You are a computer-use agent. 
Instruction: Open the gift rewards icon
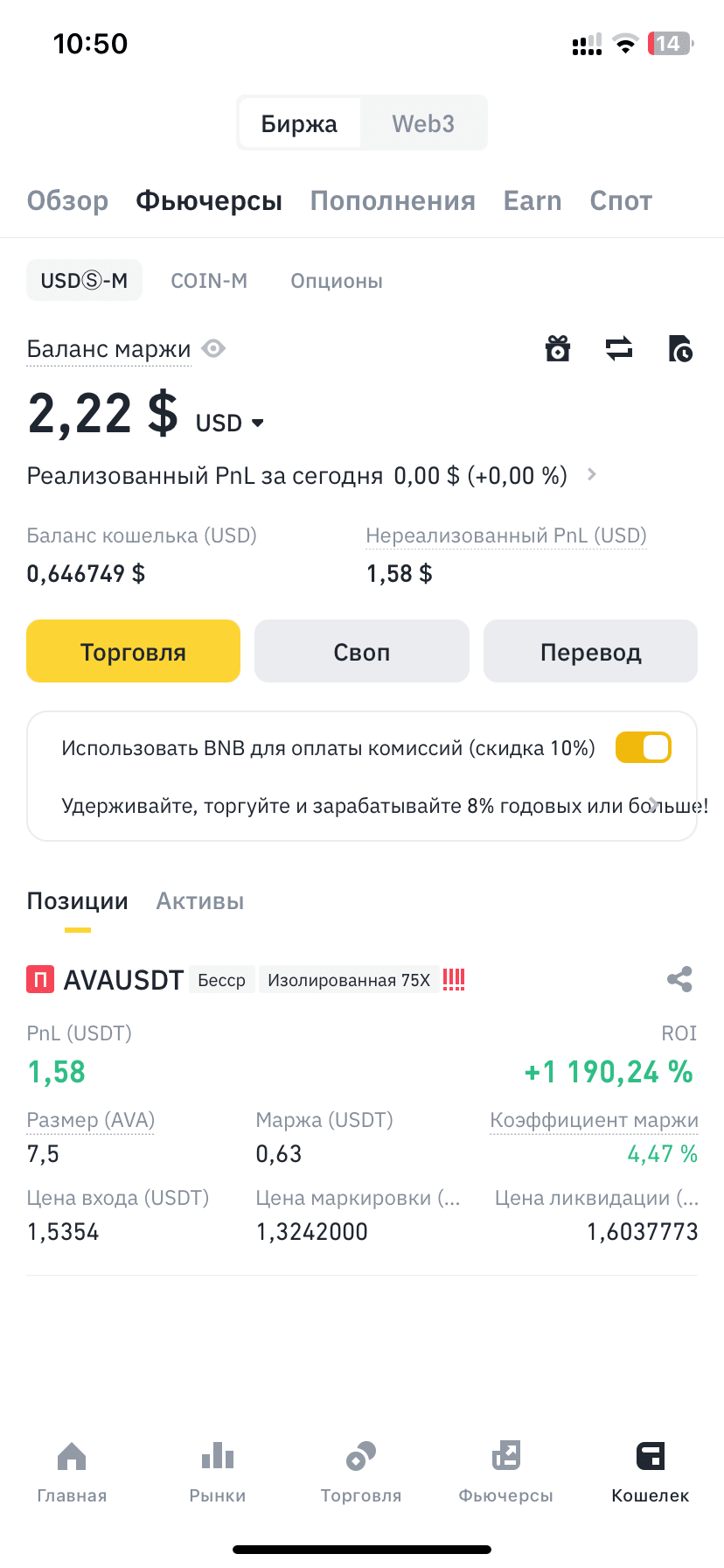coord(558,349)
